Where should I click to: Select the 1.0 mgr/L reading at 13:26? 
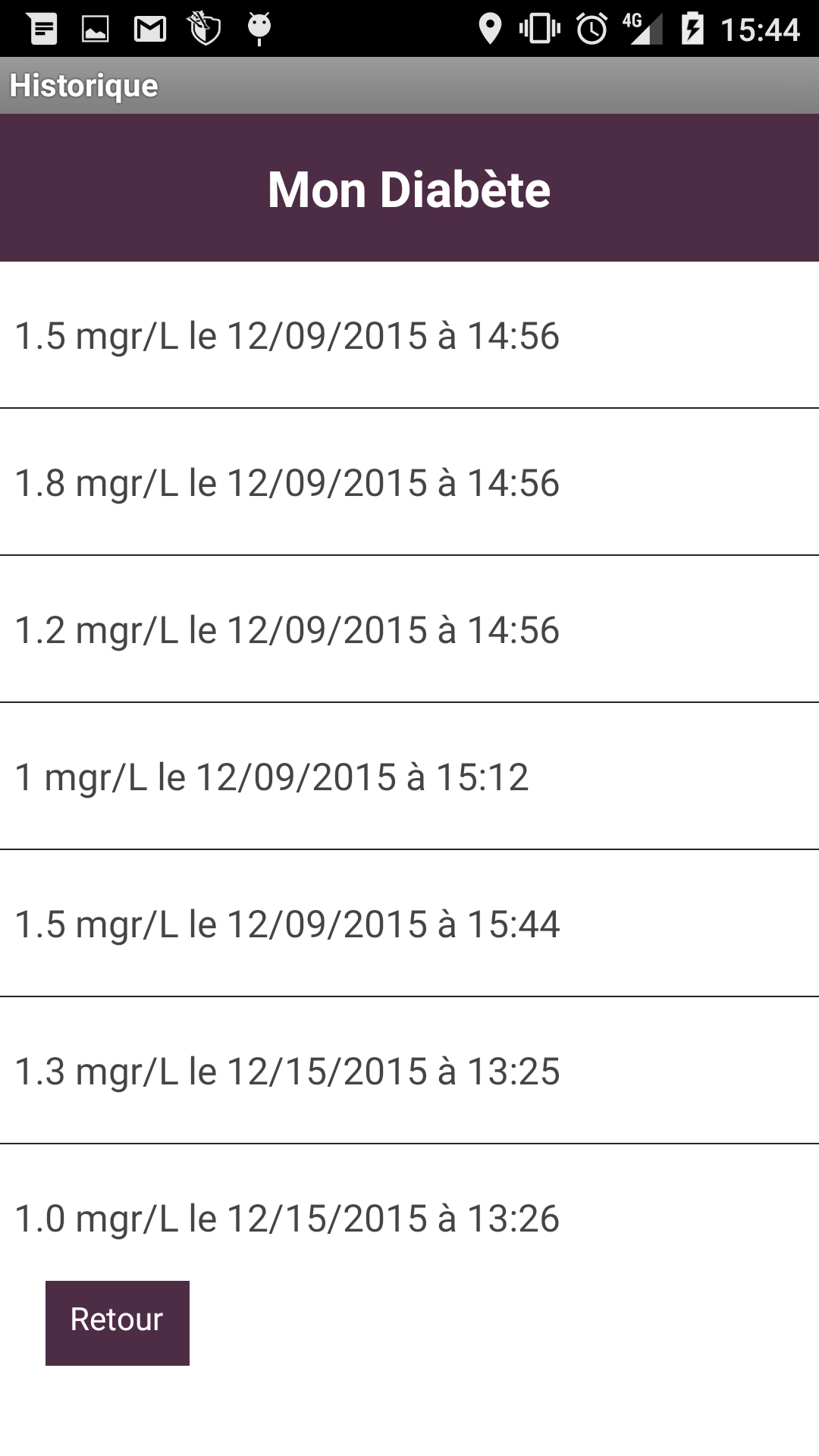tap(409, 1218)
